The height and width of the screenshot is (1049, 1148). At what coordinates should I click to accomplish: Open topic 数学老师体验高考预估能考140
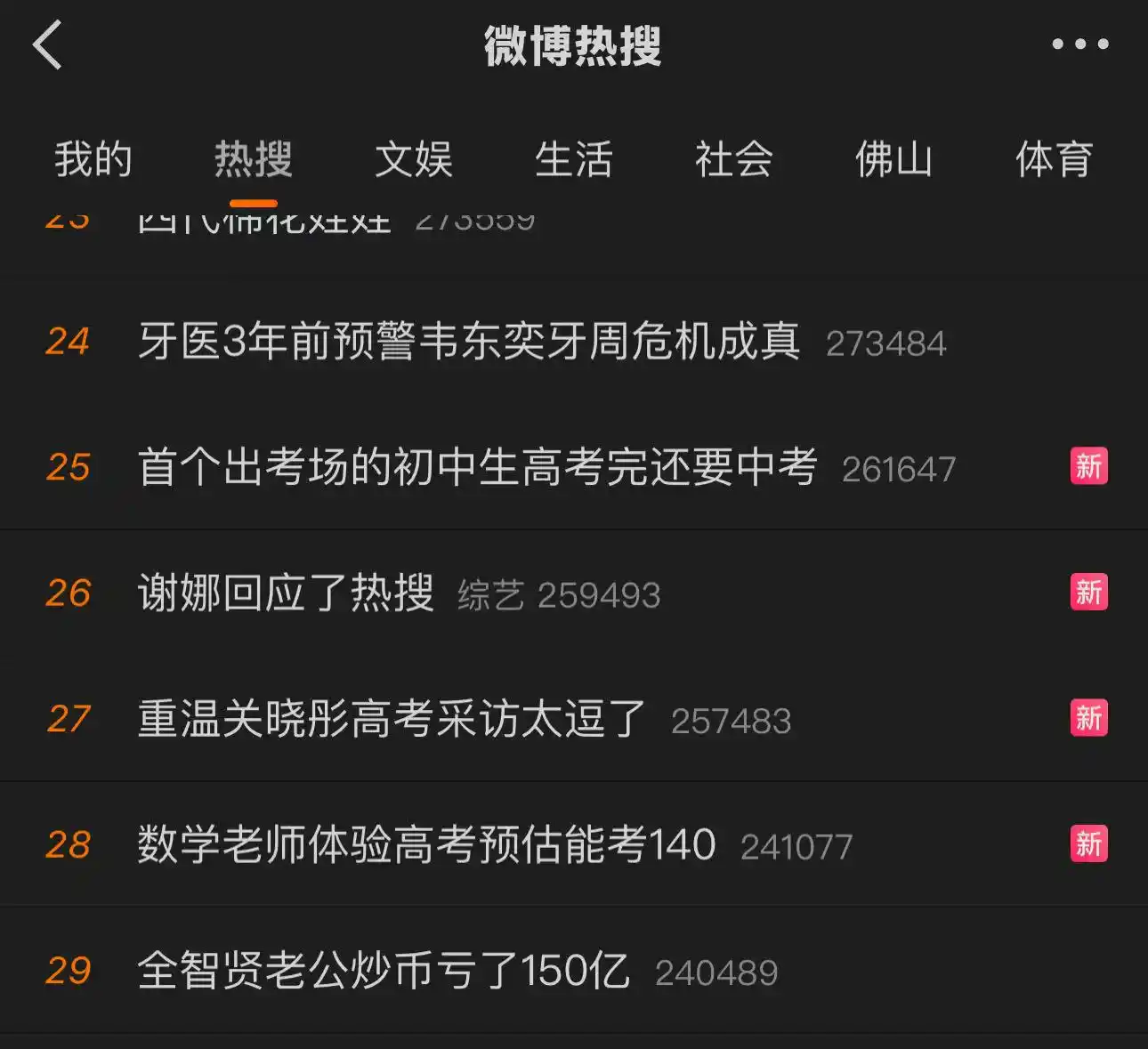[426, 845]
